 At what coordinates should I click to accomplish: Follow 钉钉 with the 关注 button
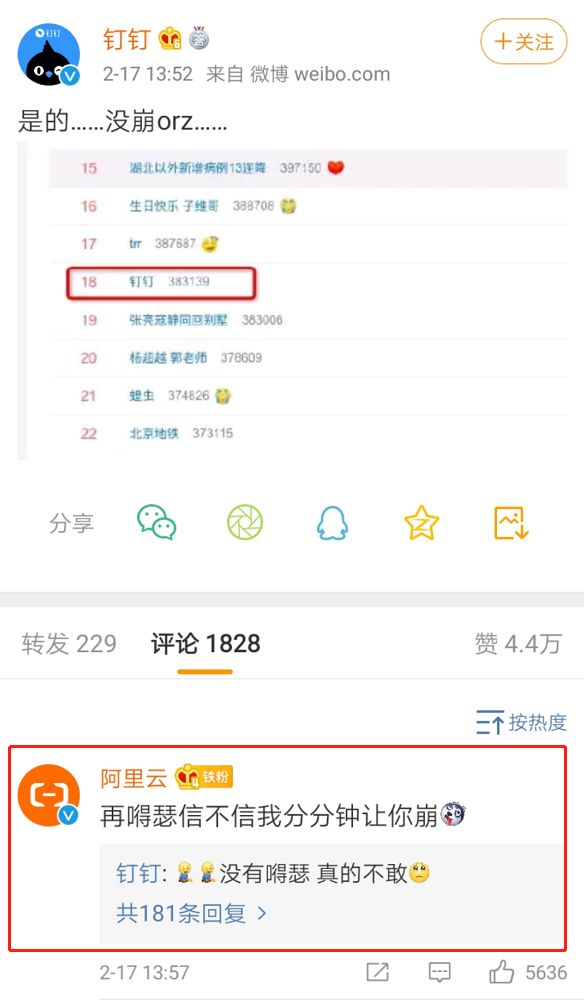(x=523, y=42)
